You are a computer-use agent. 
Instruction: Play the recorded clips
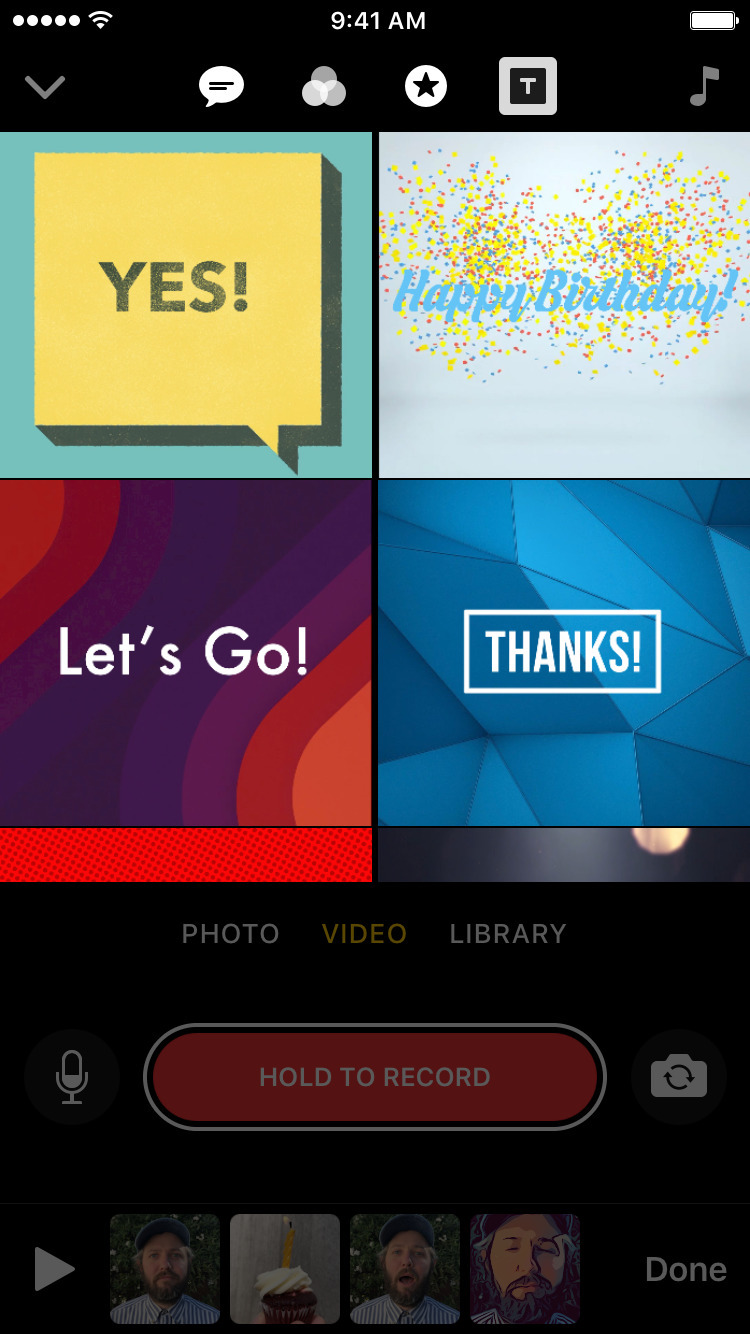point(55,1268)
